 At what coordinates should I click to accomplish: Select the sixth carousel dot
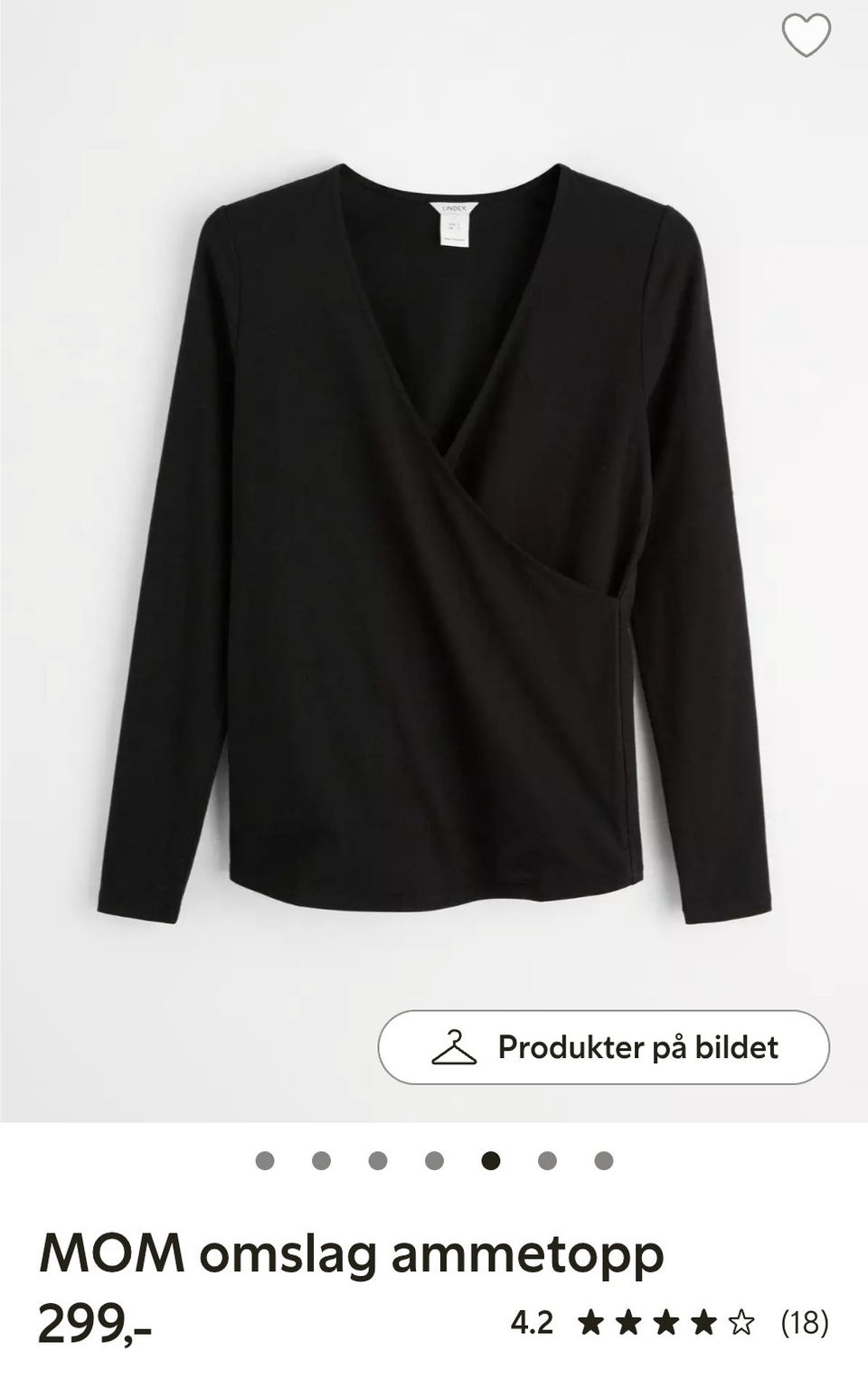click(x=544, y=1157)
